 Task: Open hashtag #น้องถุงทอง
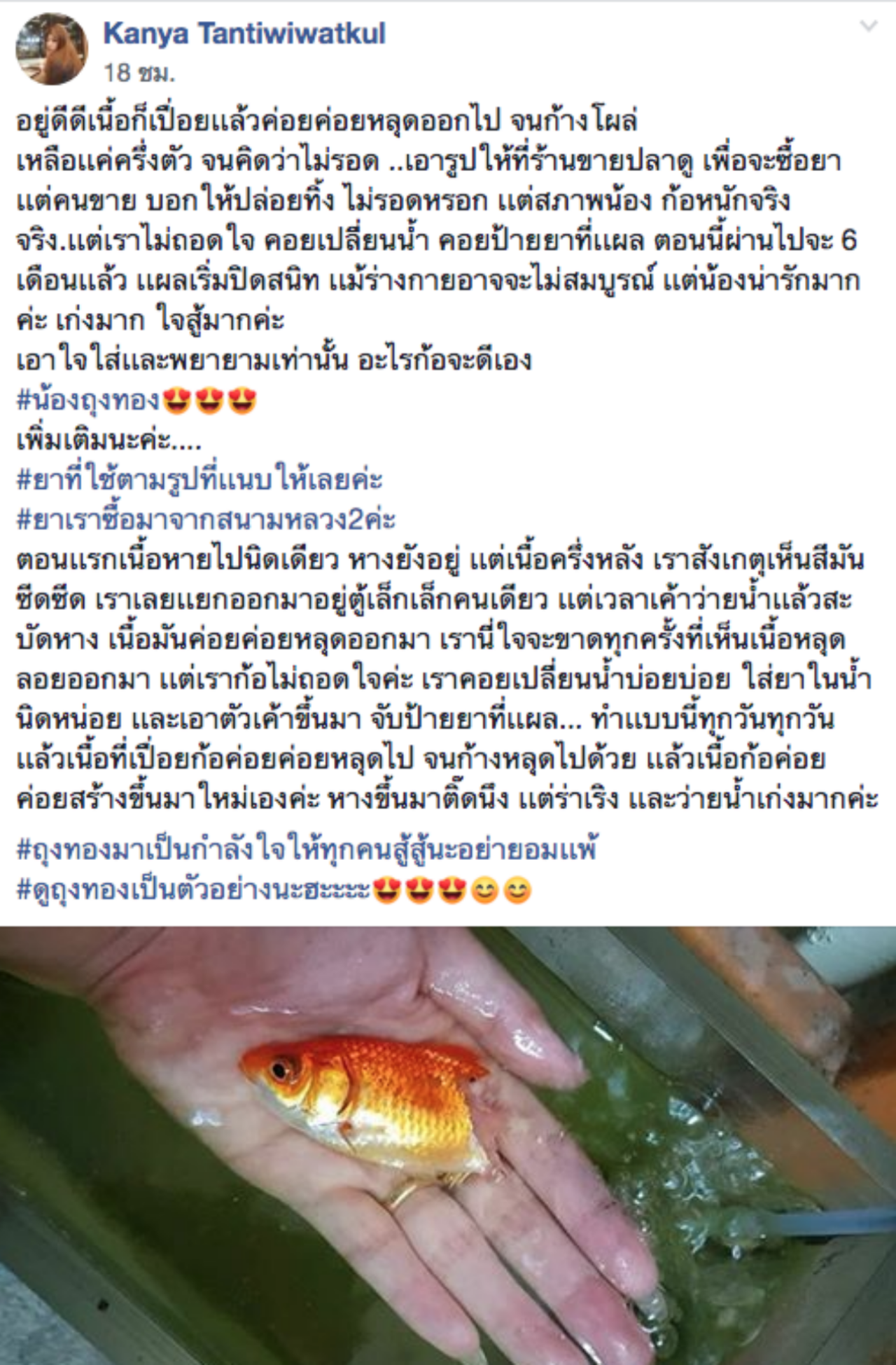(x=89, y=401)
